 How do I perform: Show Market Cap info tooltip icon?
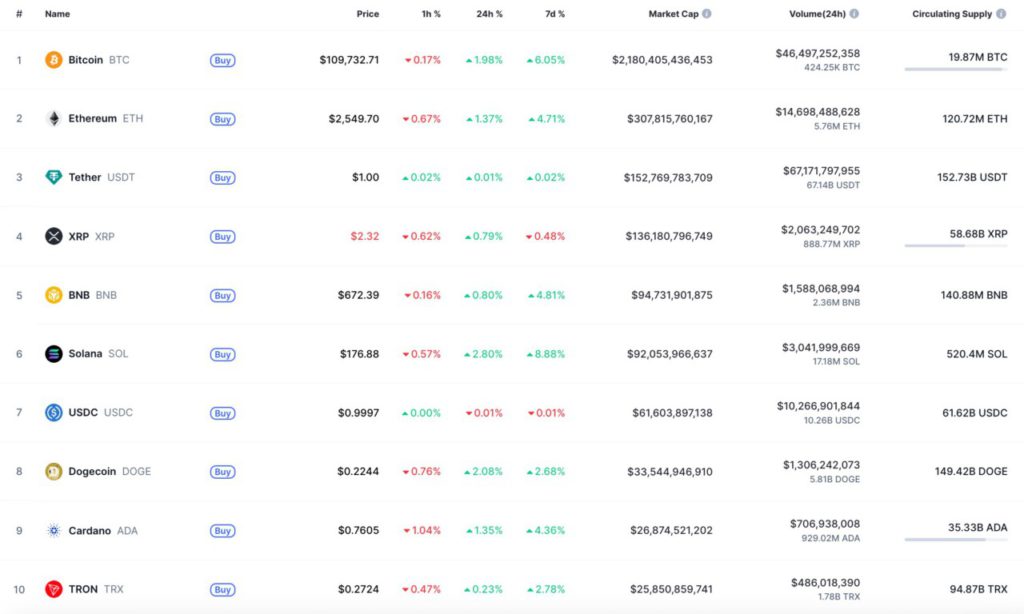pyautogui.click(x=707, y=14)
